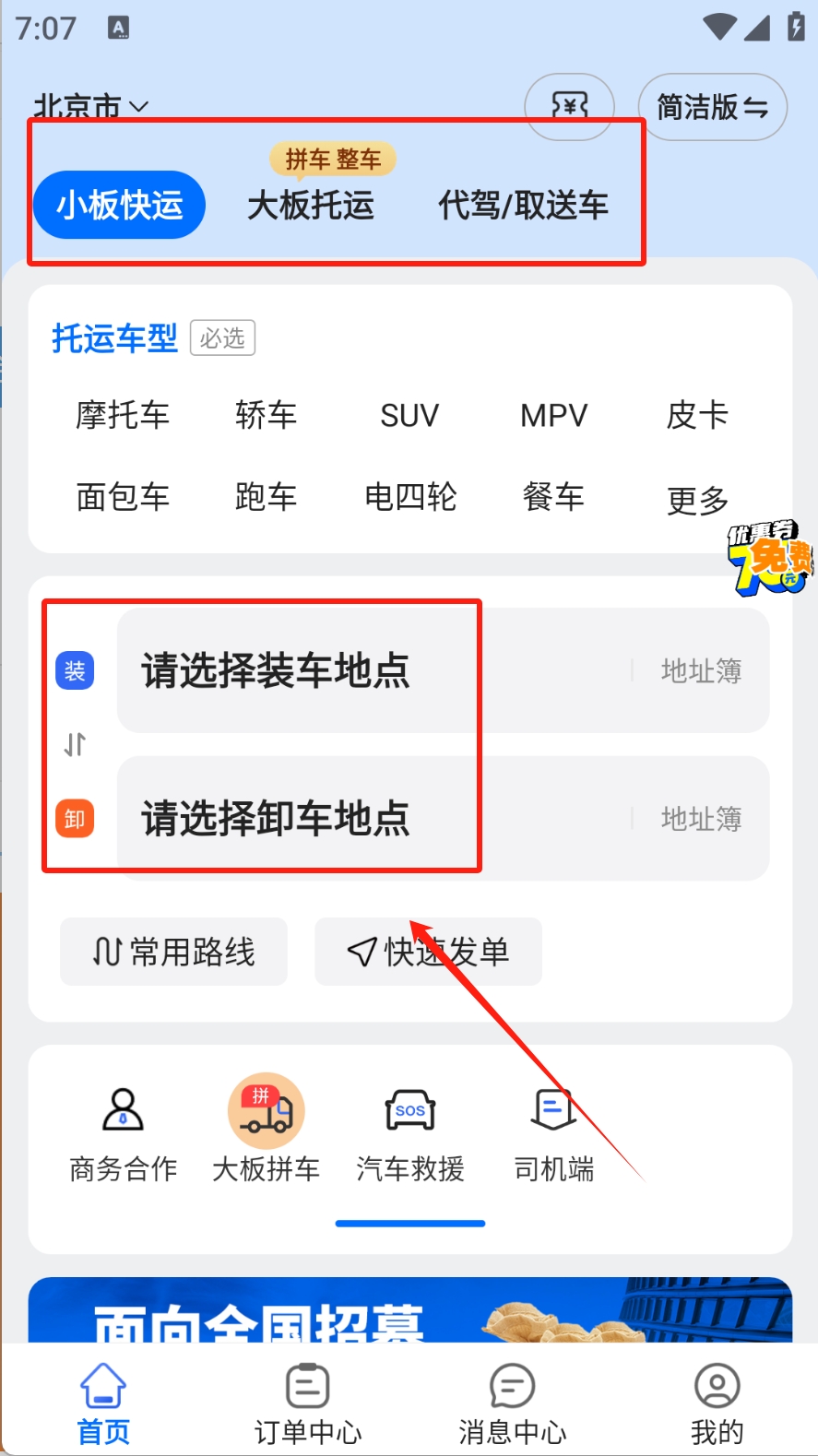Open 商务合作

click(x=123, y=1132)
